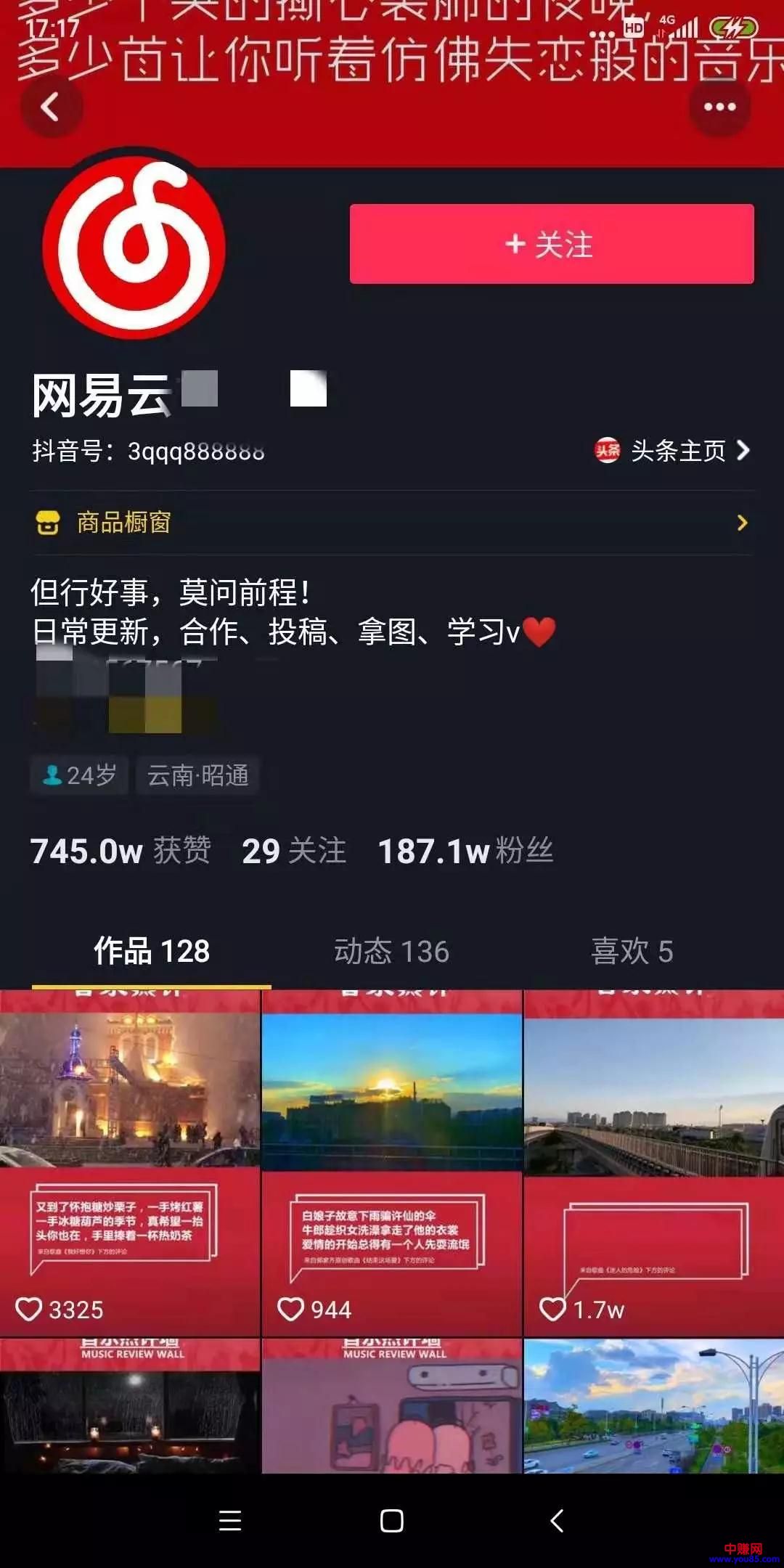Viewport: 784px width, 1568px height.
Task: Open the video with 1.7w likes
Action: point(653,1161)
